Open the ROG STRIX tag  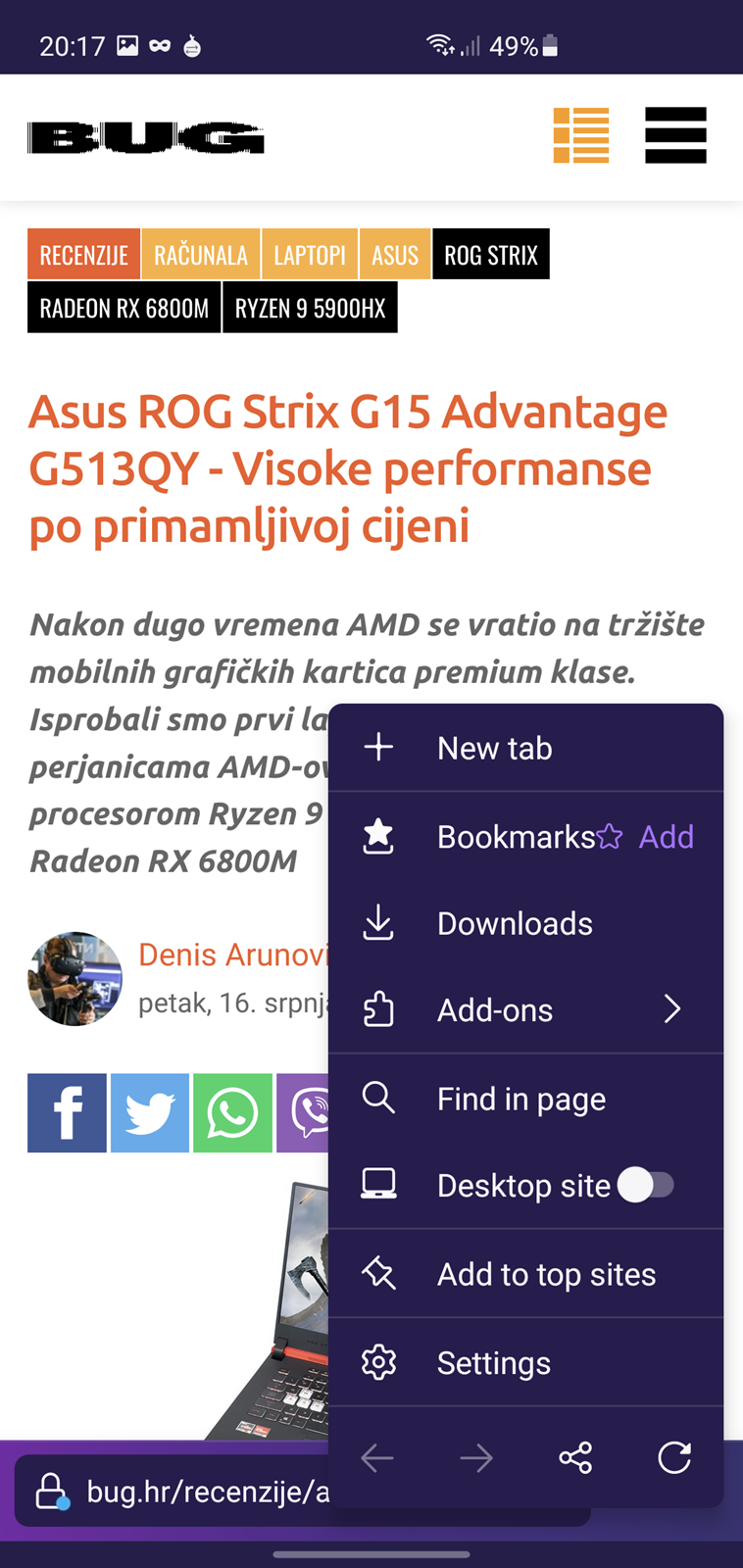(x=491, y=255)
